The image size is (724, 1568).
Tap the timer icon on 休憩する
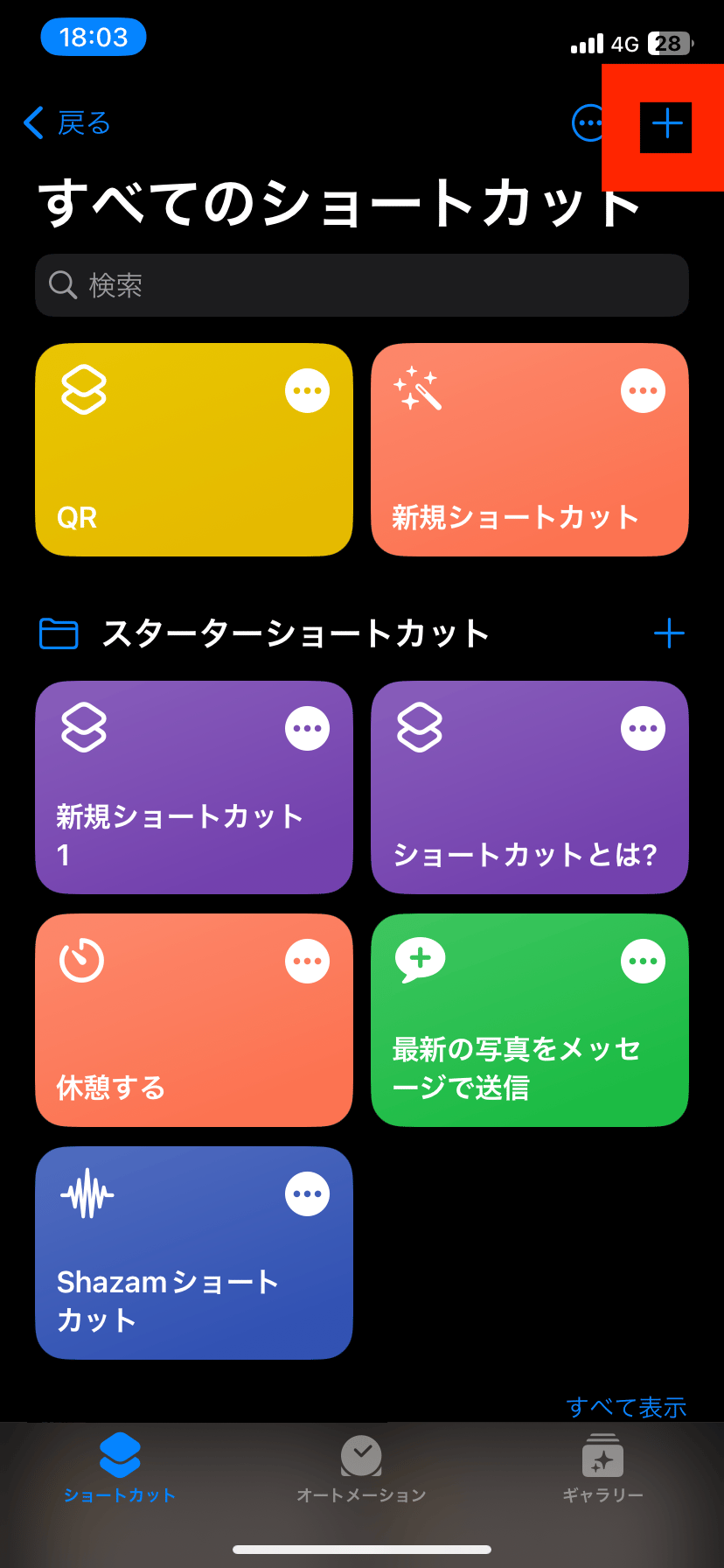pos(80,960)
